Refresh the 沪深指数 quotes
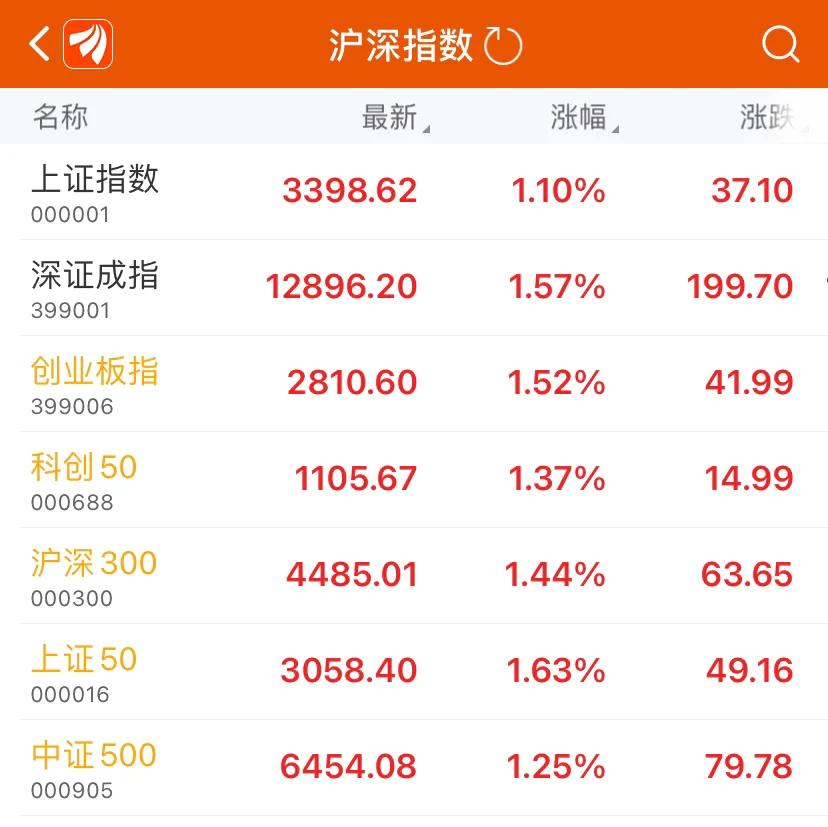828x827 pixels. [x=503, y=45]
